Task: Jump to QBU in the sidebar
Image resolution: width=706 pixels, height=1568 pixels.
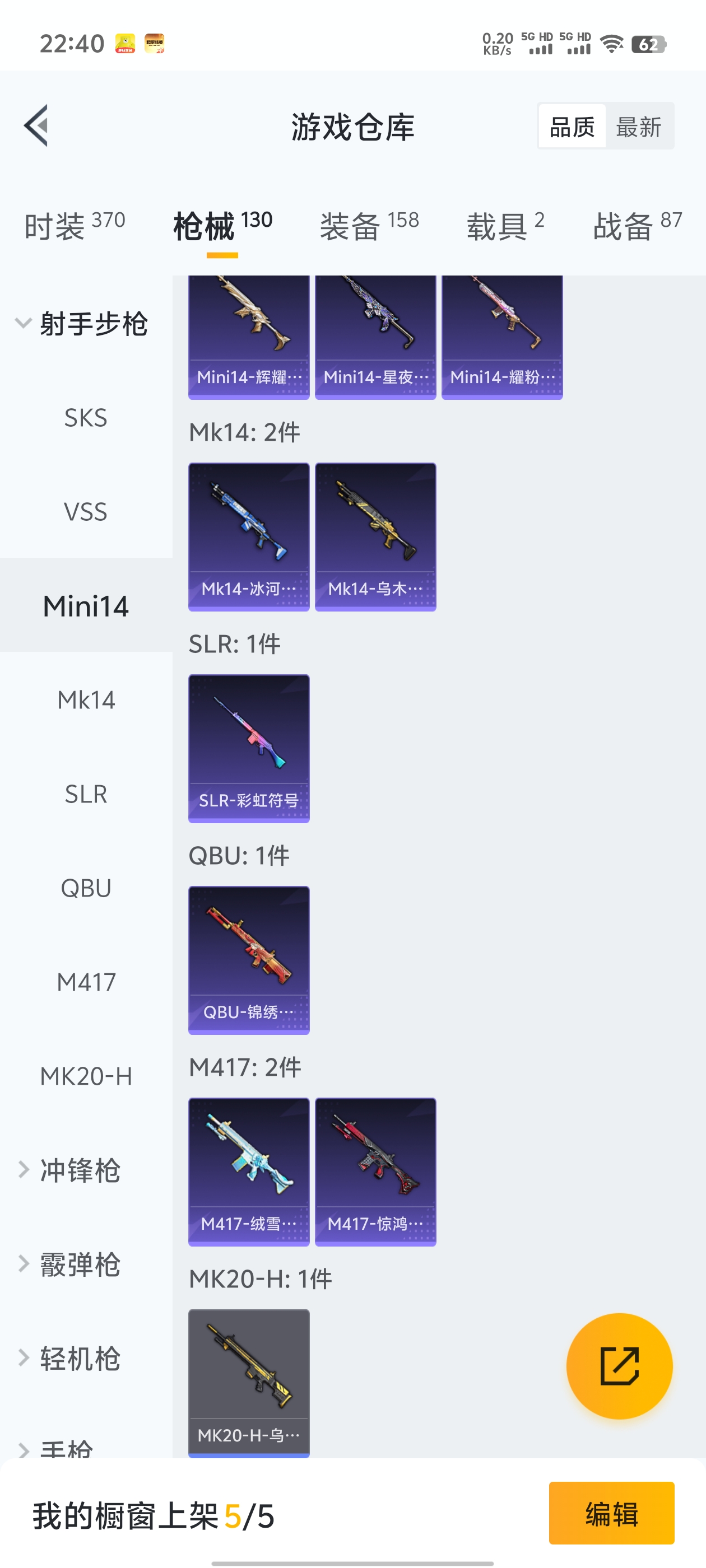Action: pos(86,888)
